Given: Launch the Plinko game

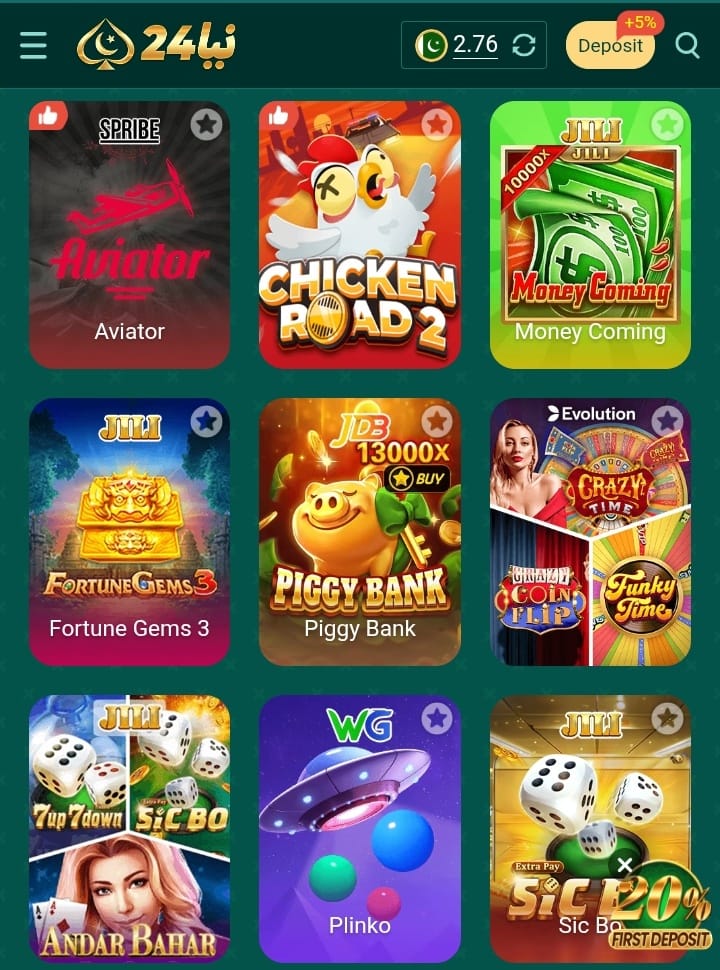Looking at the screenshot, I should (x=359, y=830).
